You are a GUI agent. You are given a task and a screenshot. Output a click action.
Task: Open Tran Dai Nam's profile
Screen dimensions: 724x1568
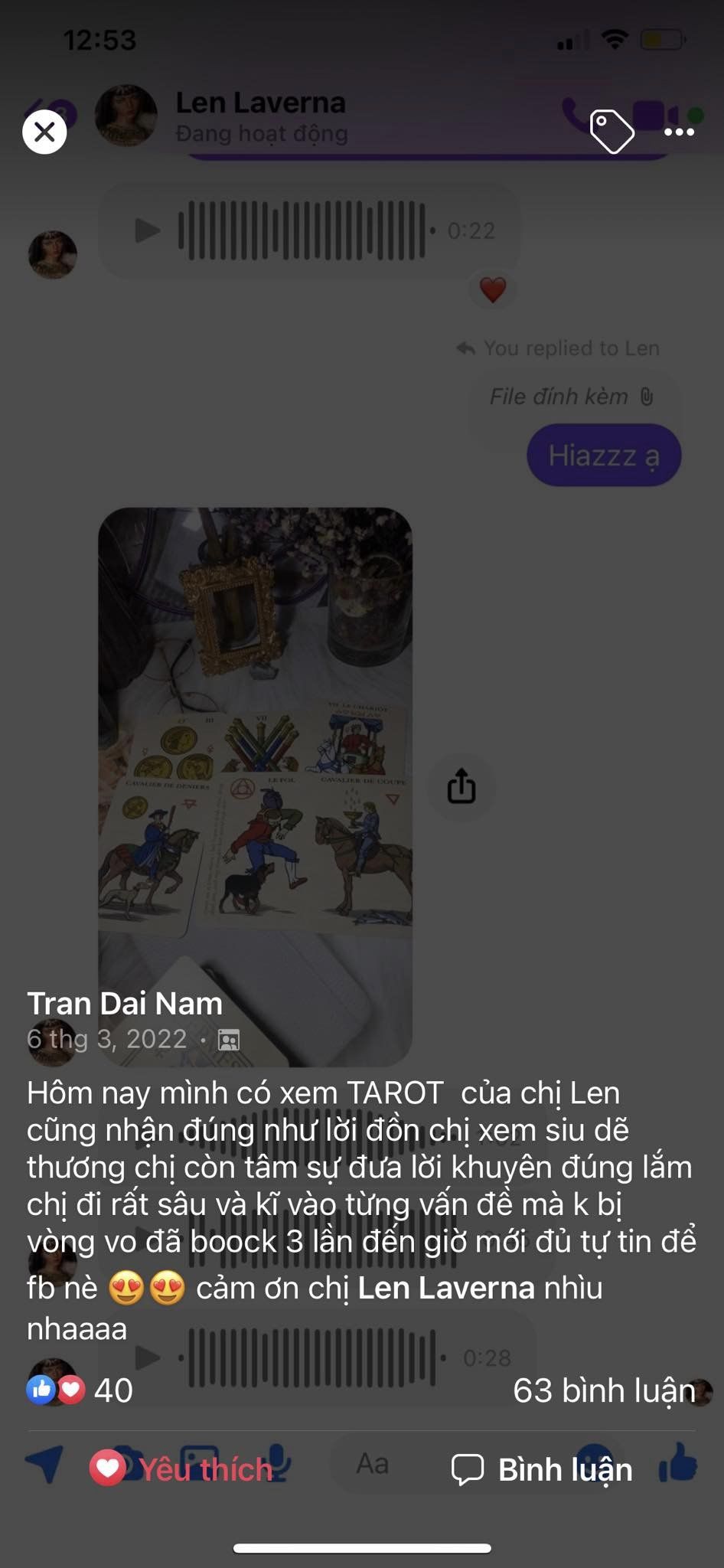[125, 1003]
